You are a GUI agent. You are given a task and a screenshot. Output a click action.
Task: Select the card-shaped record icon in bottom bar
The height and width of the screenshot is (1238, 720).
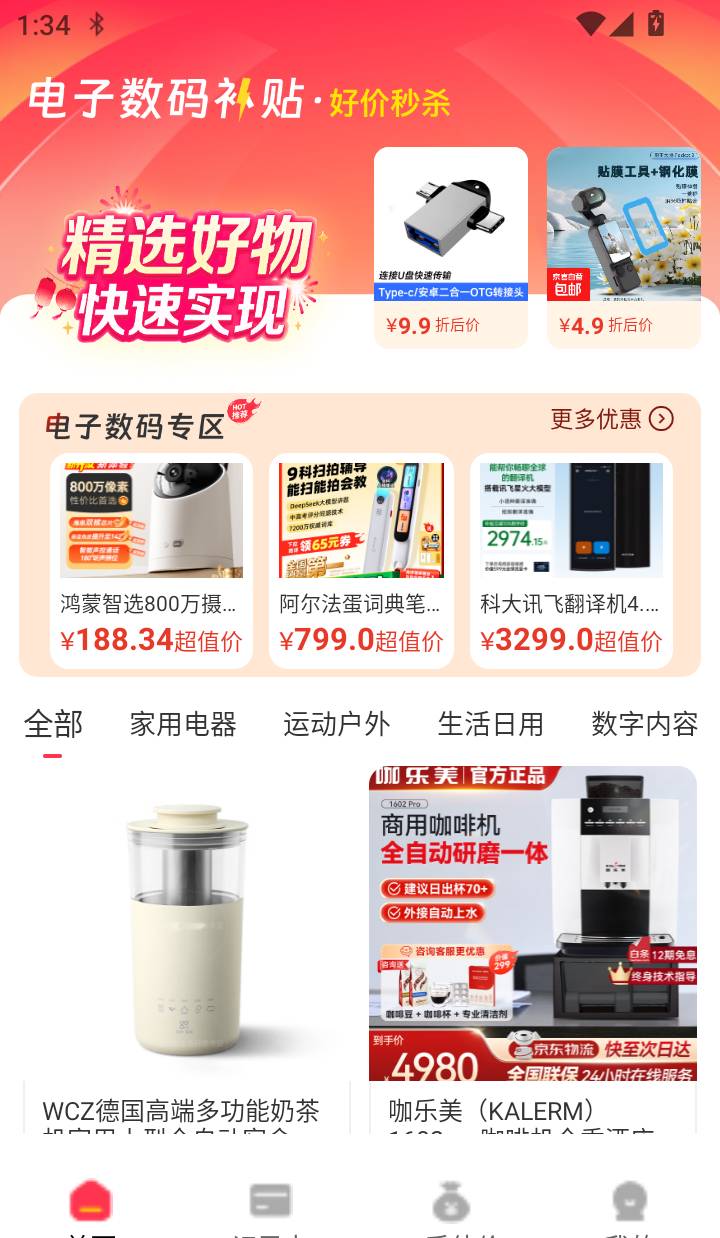click(x=270, y=1200)
